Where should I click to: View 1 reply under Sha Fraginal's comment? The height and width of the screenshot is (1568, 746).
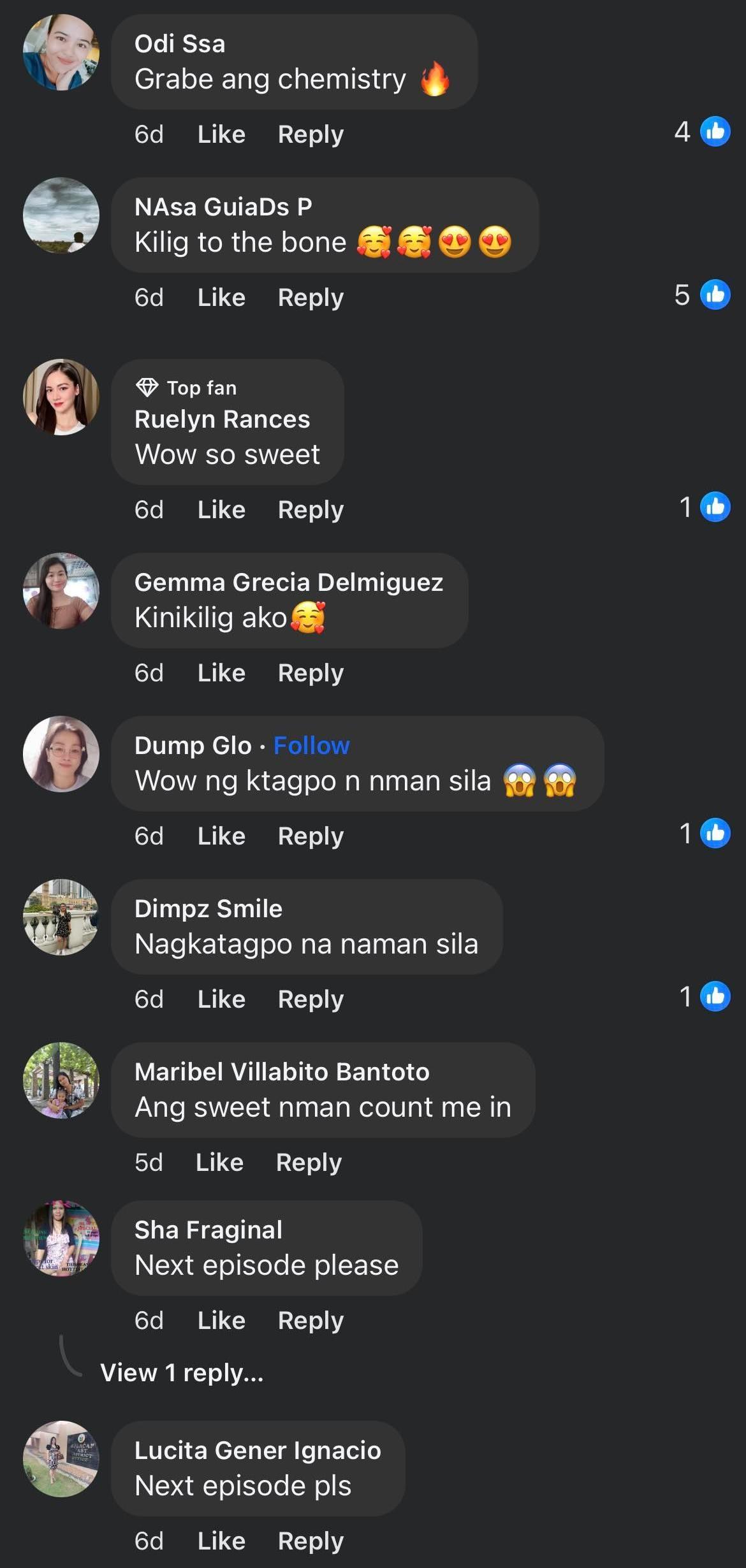pyautogui.click(x=182, y=1373)
